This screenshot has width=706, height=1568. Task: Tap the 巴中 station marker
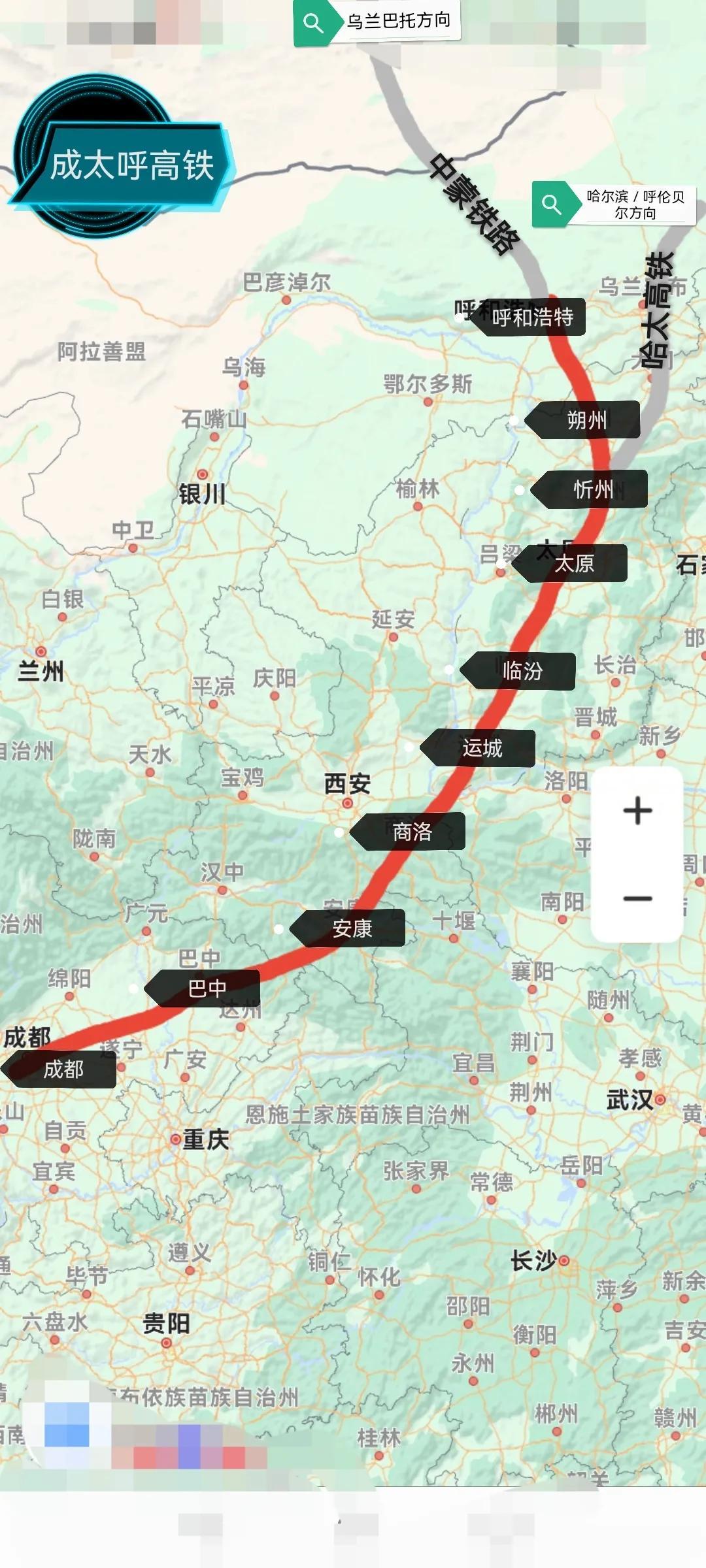click(x=202, y=988)
